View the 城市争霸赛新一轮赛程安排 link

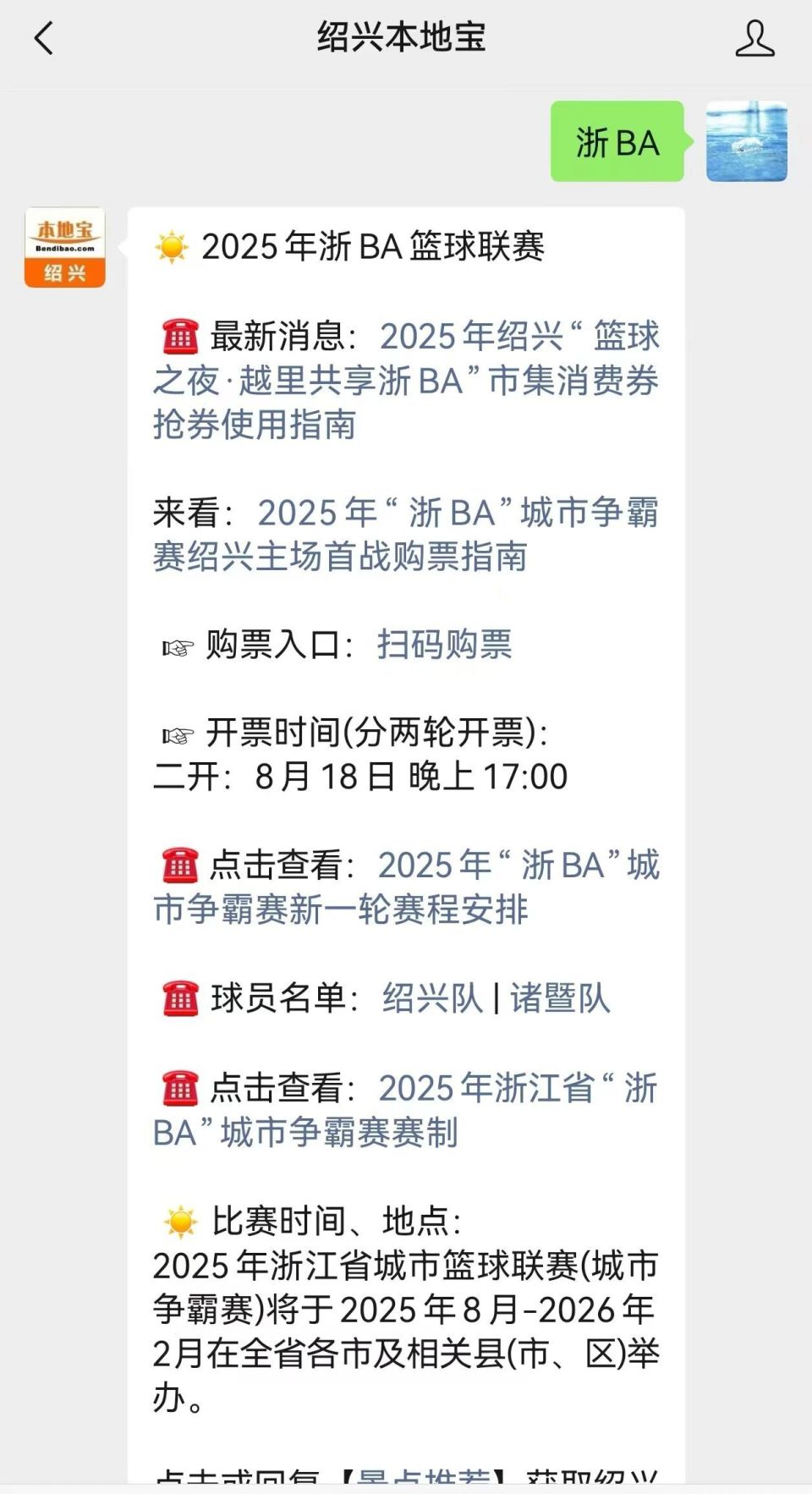(406, 888)
